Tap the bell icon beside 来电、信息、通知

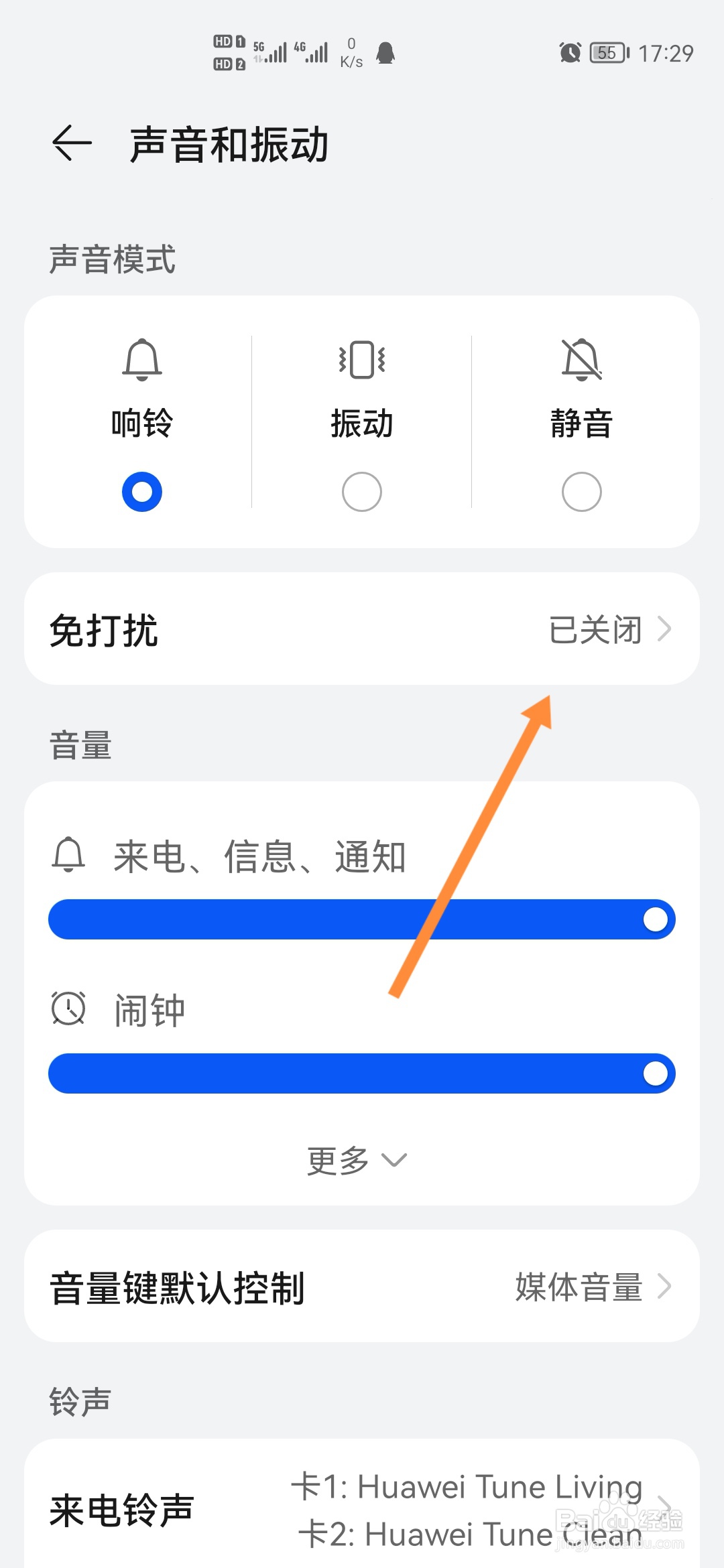coord(69,856)
